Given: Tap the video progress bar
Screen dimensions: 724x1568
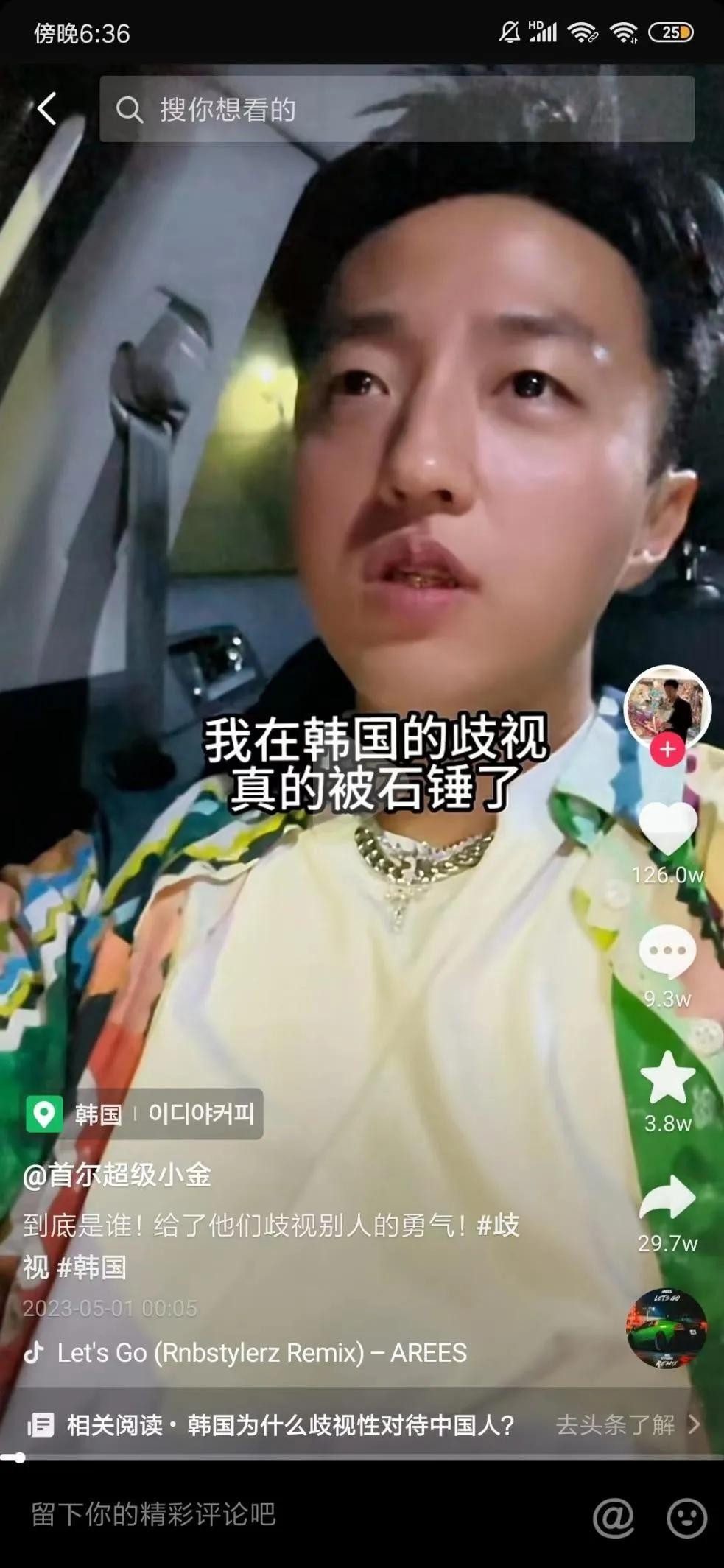Looking at the screenshot, I should (361, 1457).
